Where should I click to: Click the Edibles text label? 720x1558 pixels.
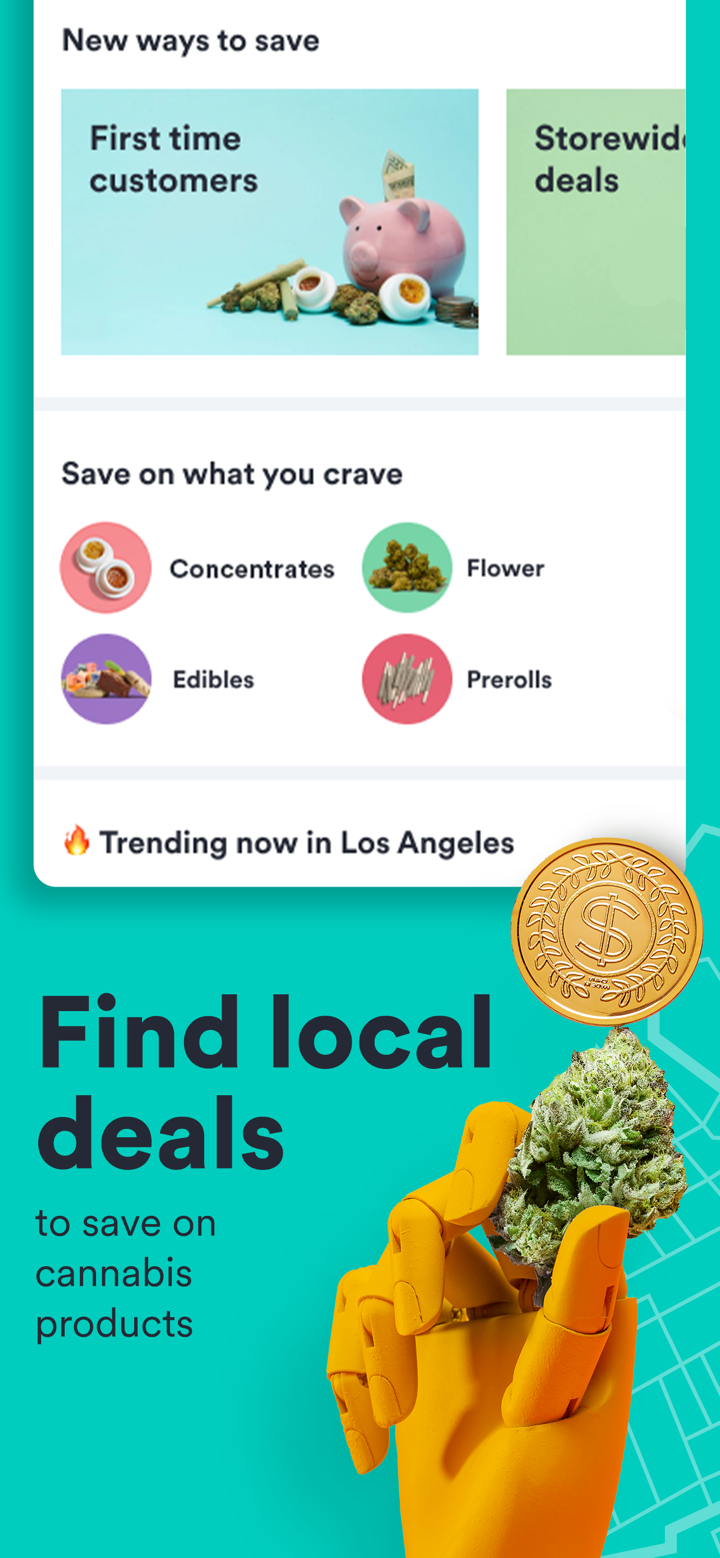click(212, 679)
